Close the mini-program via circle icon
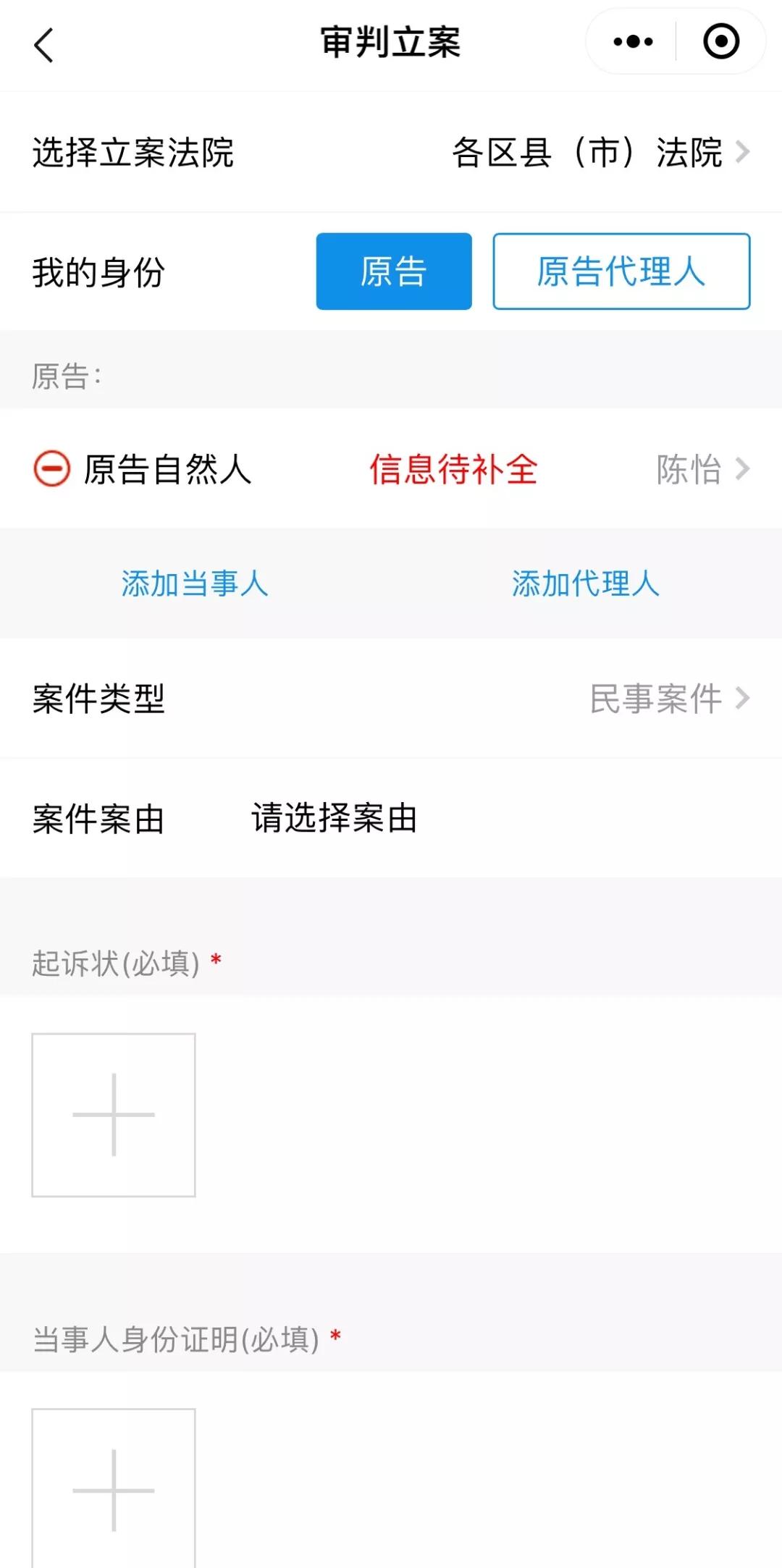This screenshot has height=1568, width=782. pos(721,42)
